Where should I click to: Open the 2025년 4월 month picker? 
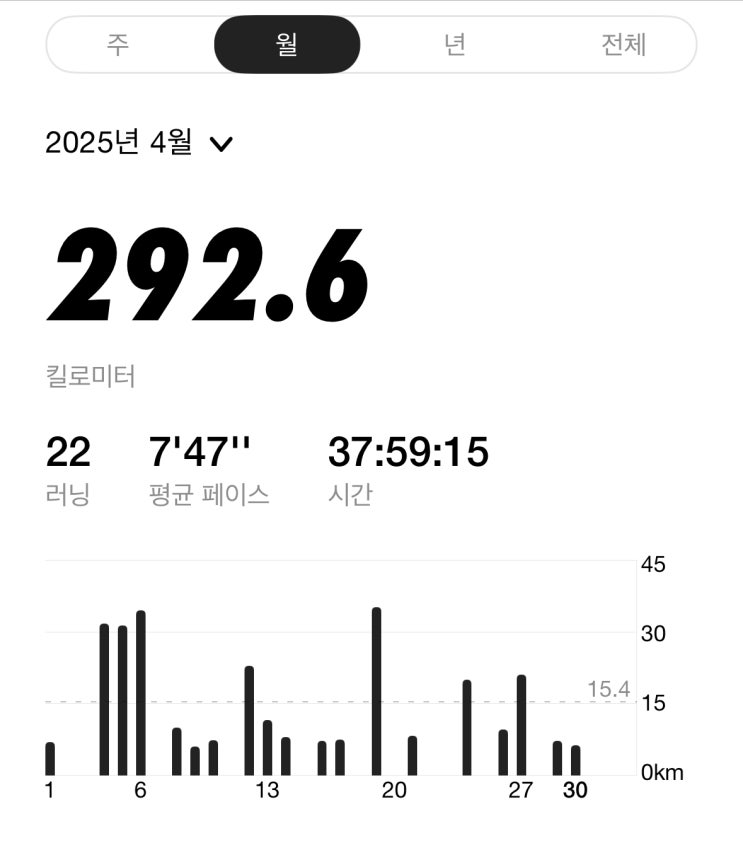[139, 143]
